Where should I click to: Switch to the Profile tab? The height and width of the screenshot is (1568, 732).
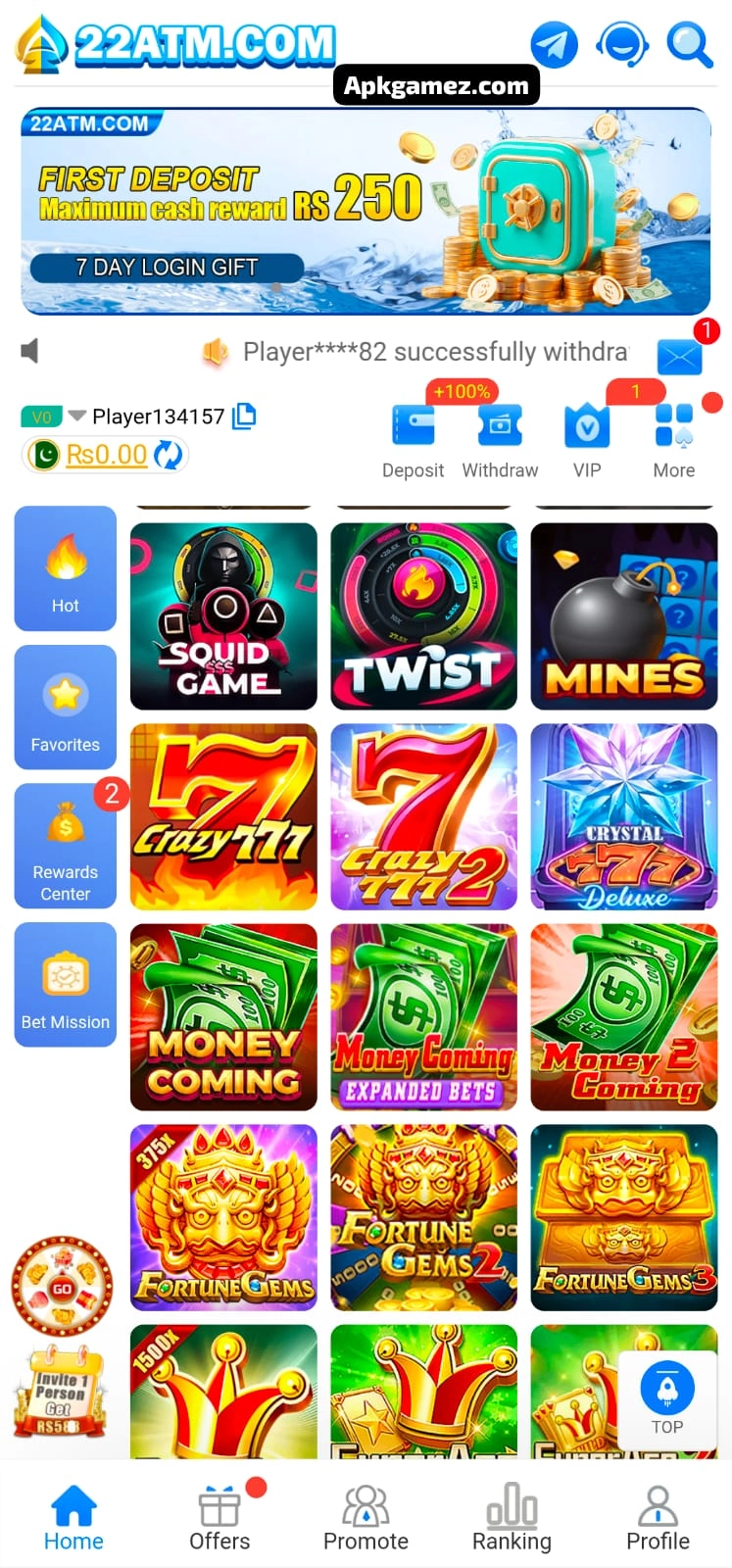pos(658,1517)
